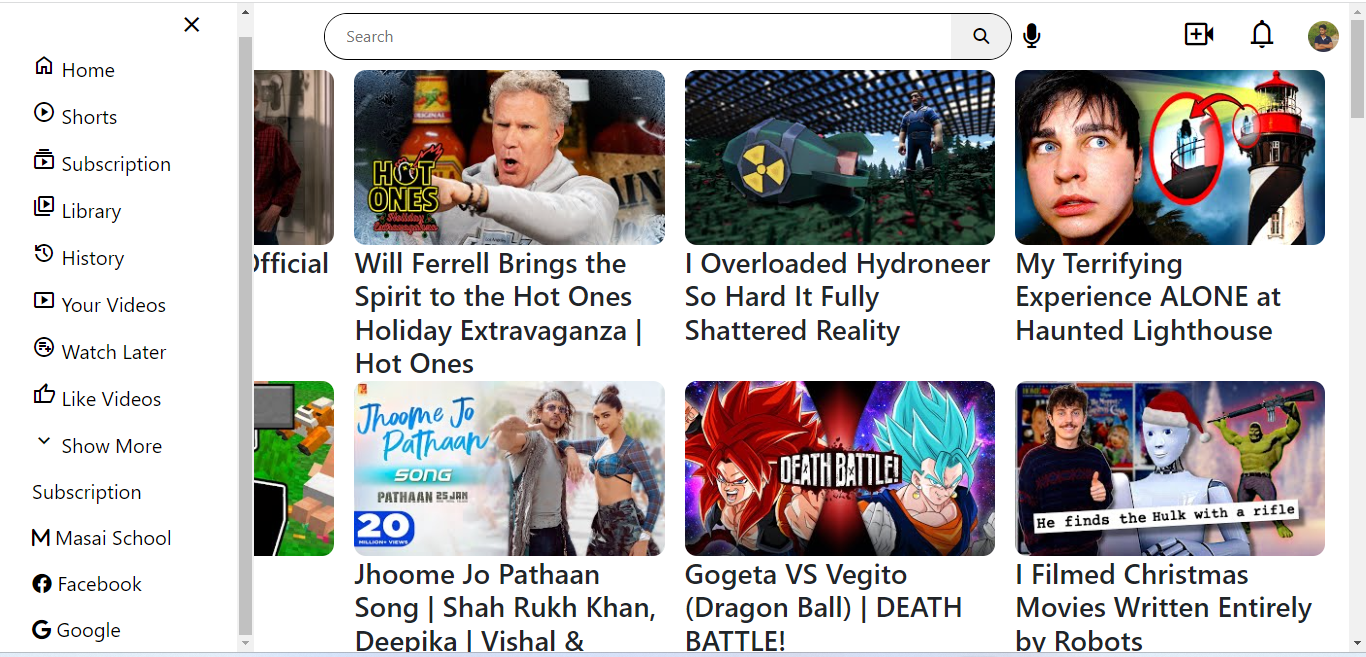Tap the Search input field

click(640, 37)
